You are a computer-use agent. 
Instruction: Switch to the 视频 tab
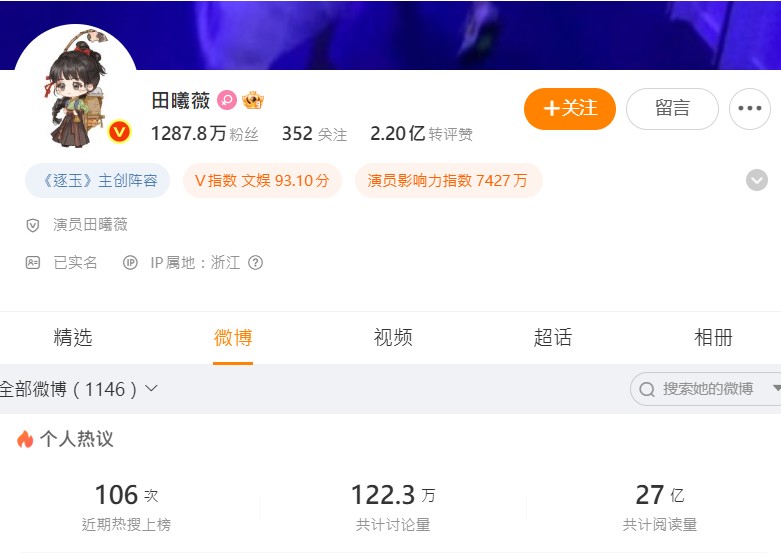tap(393, 337)
